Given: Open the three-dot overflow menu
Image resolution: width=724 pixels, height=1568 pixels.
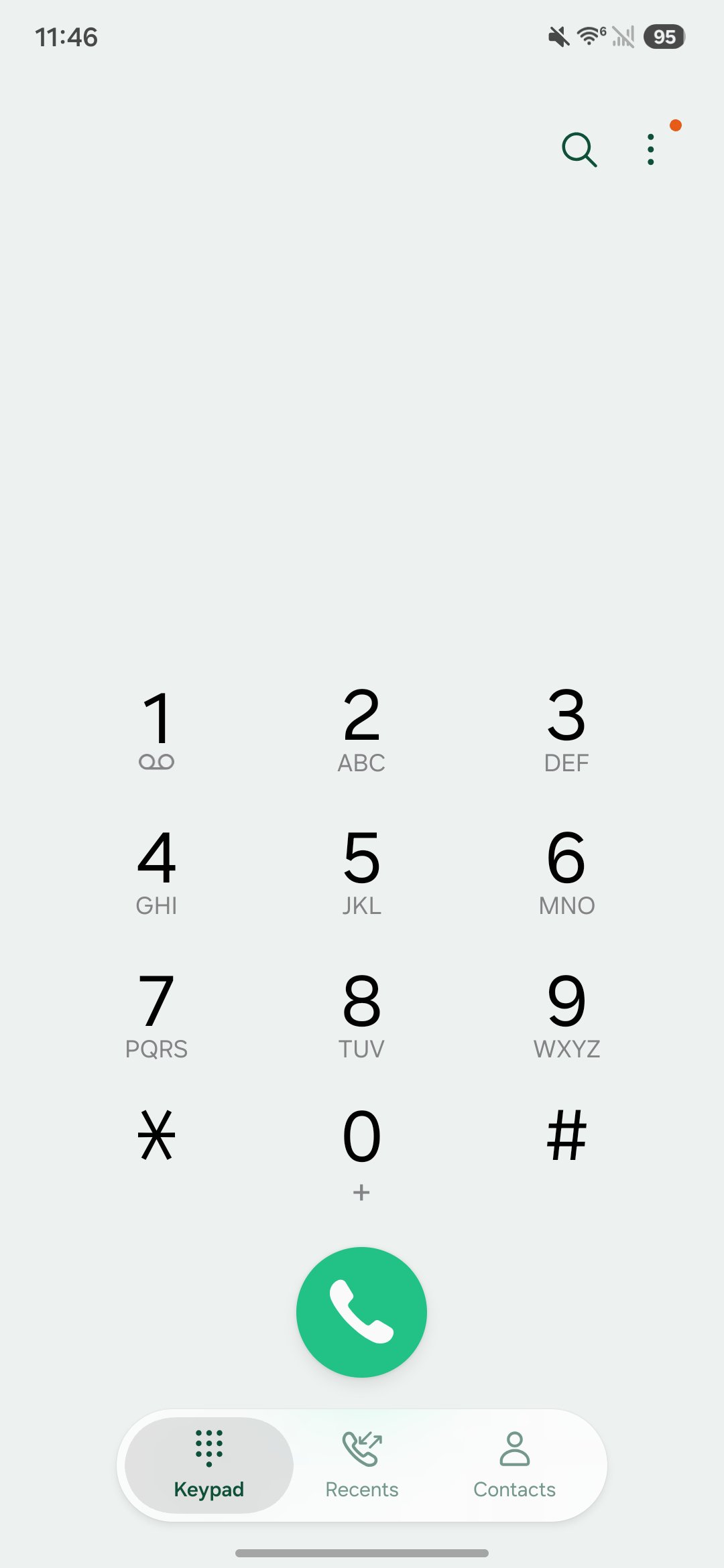Looking at the screenshot, I should (651, 148).
